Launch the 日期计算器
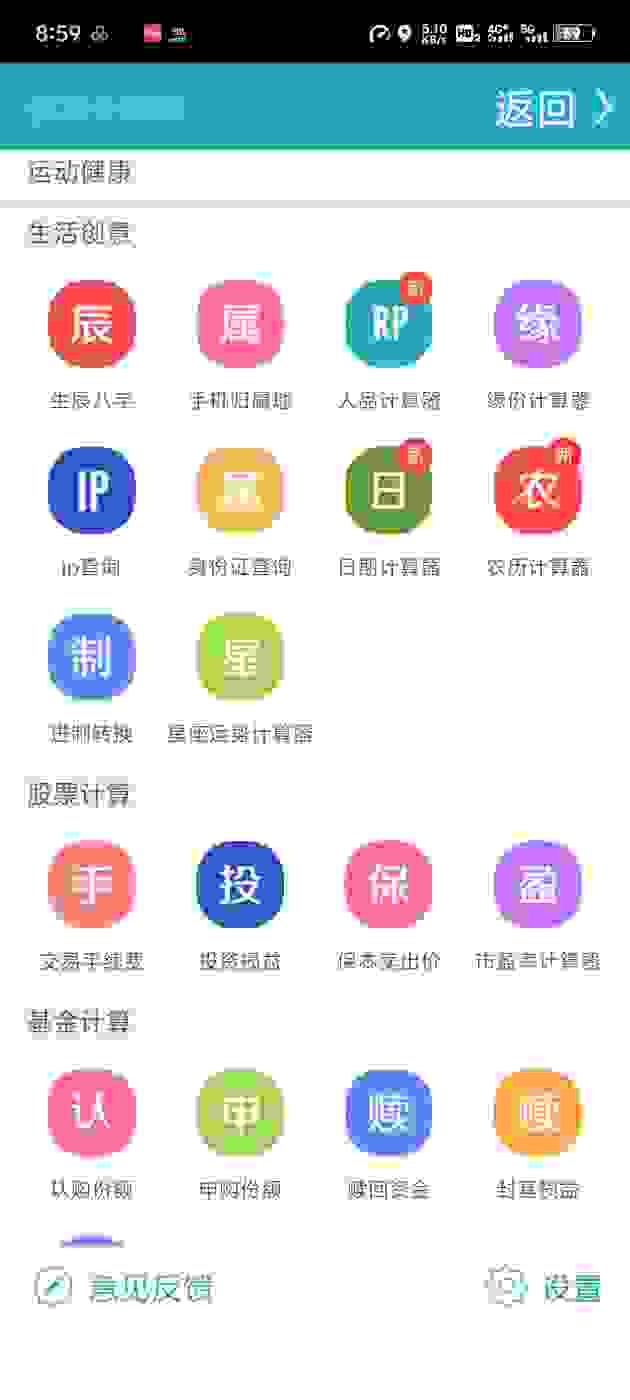 point(388,491)
